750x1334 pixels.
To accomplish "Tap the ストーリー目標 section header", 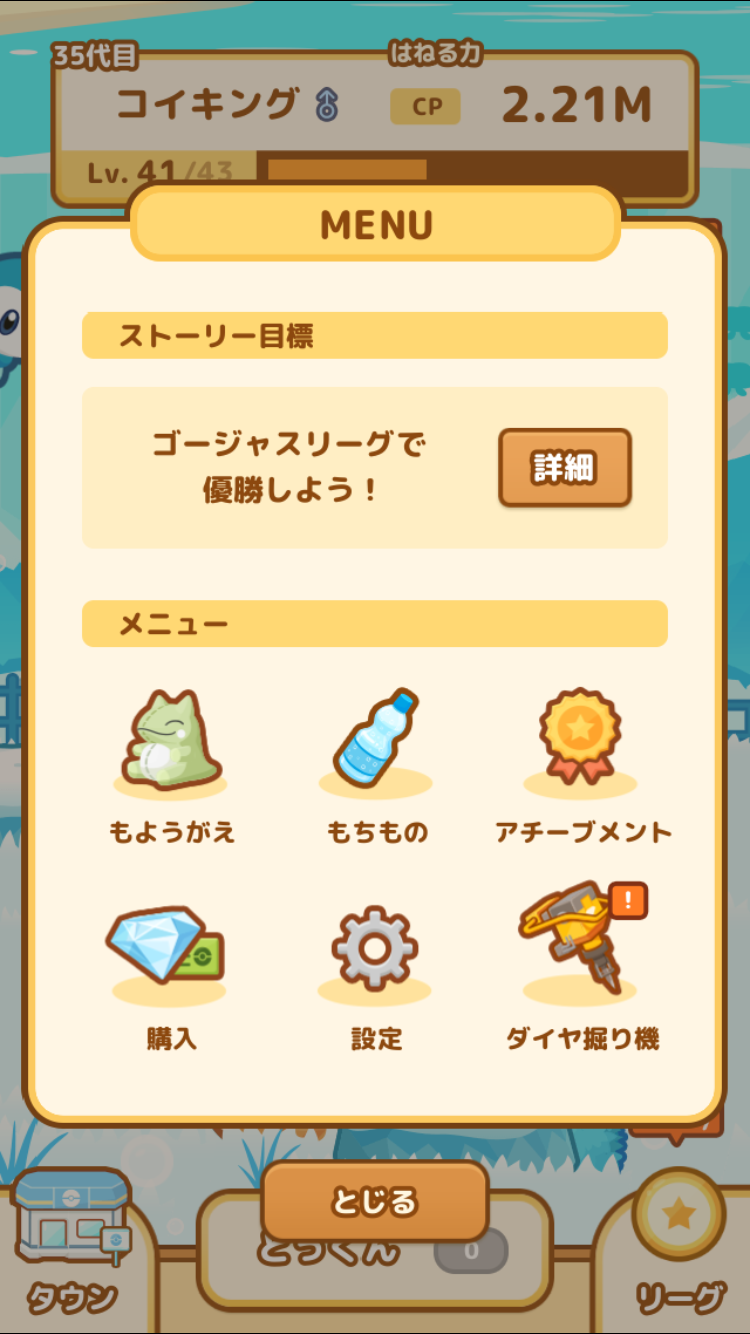I will [x=375, y=336].
